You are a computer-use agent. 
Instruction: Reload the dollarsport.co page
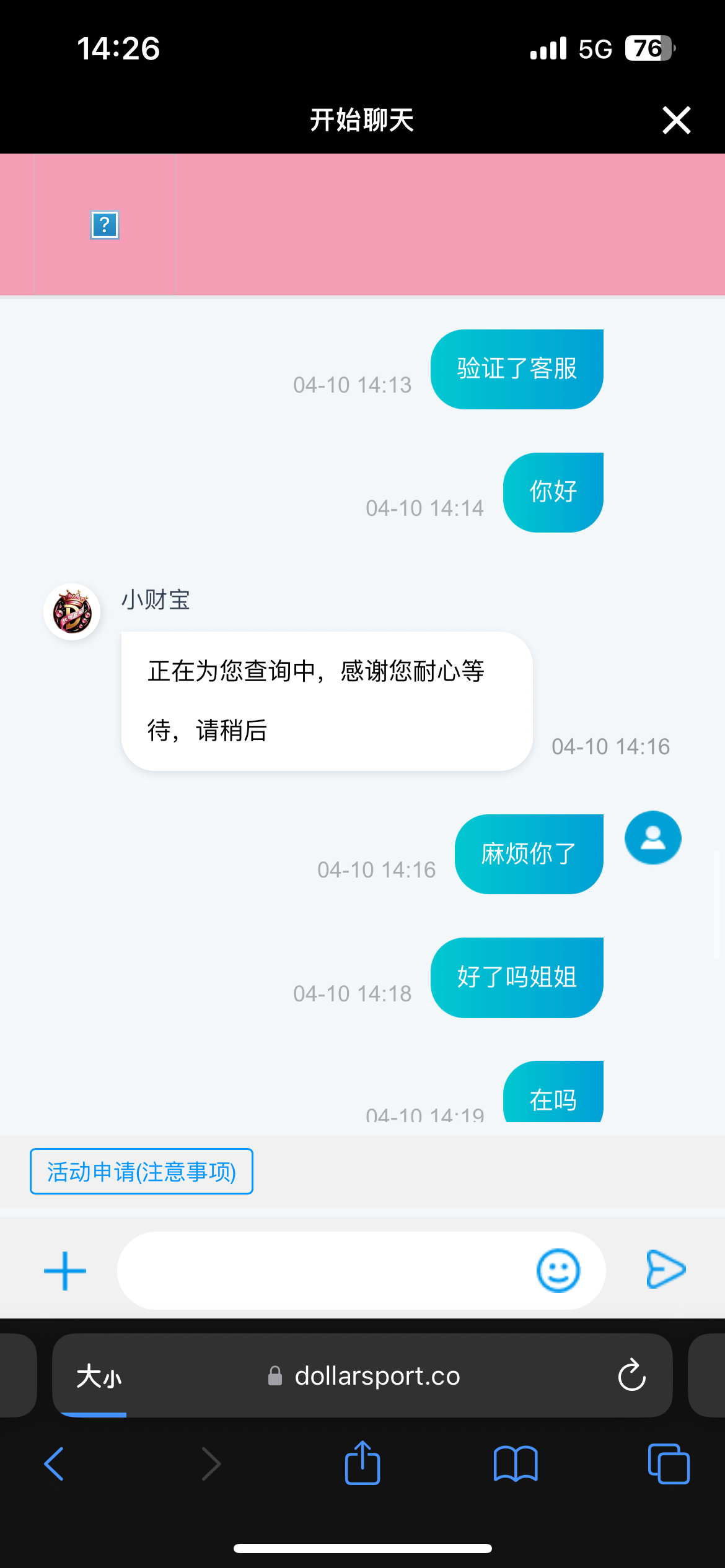(x=631, y=1376)
